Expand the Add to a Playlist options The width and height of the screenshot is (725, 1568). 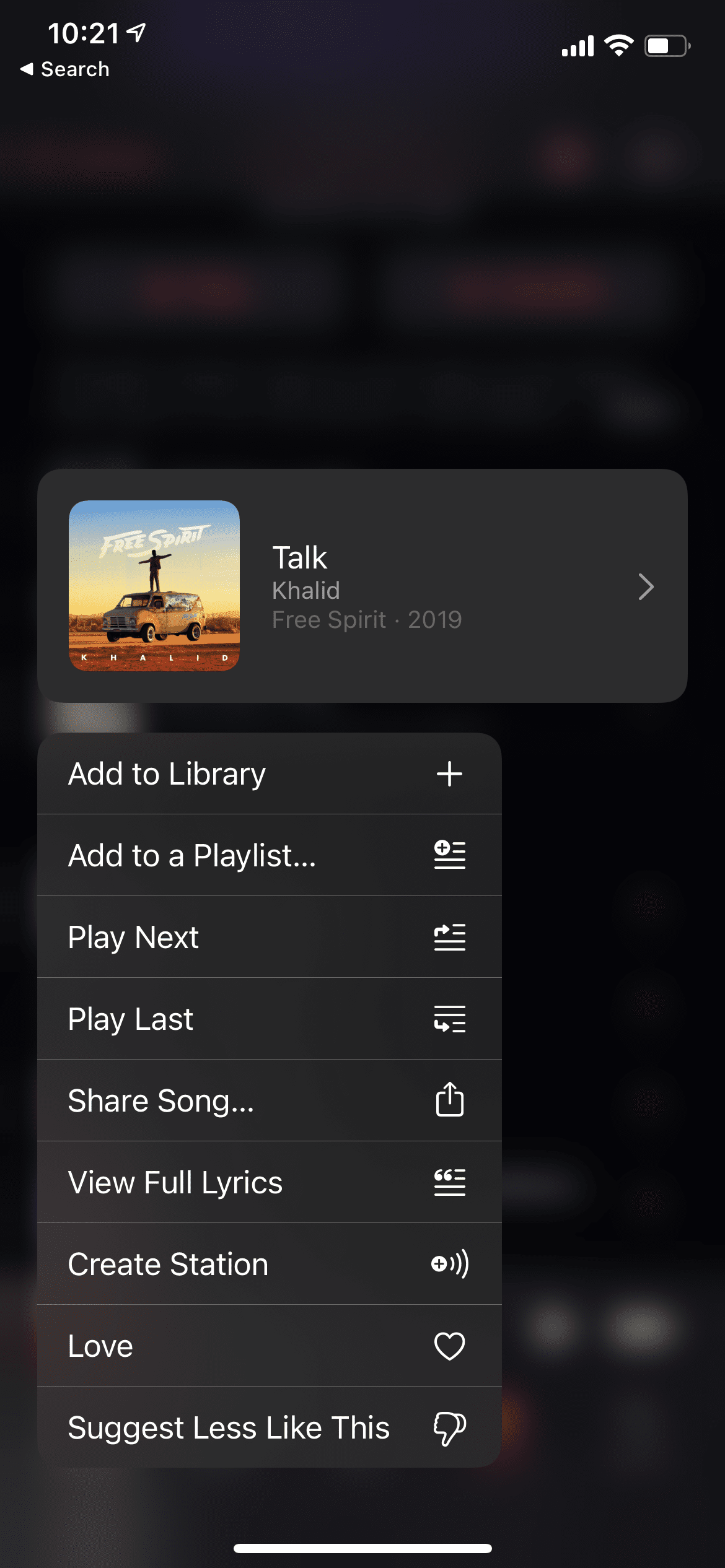pos(248,855)
